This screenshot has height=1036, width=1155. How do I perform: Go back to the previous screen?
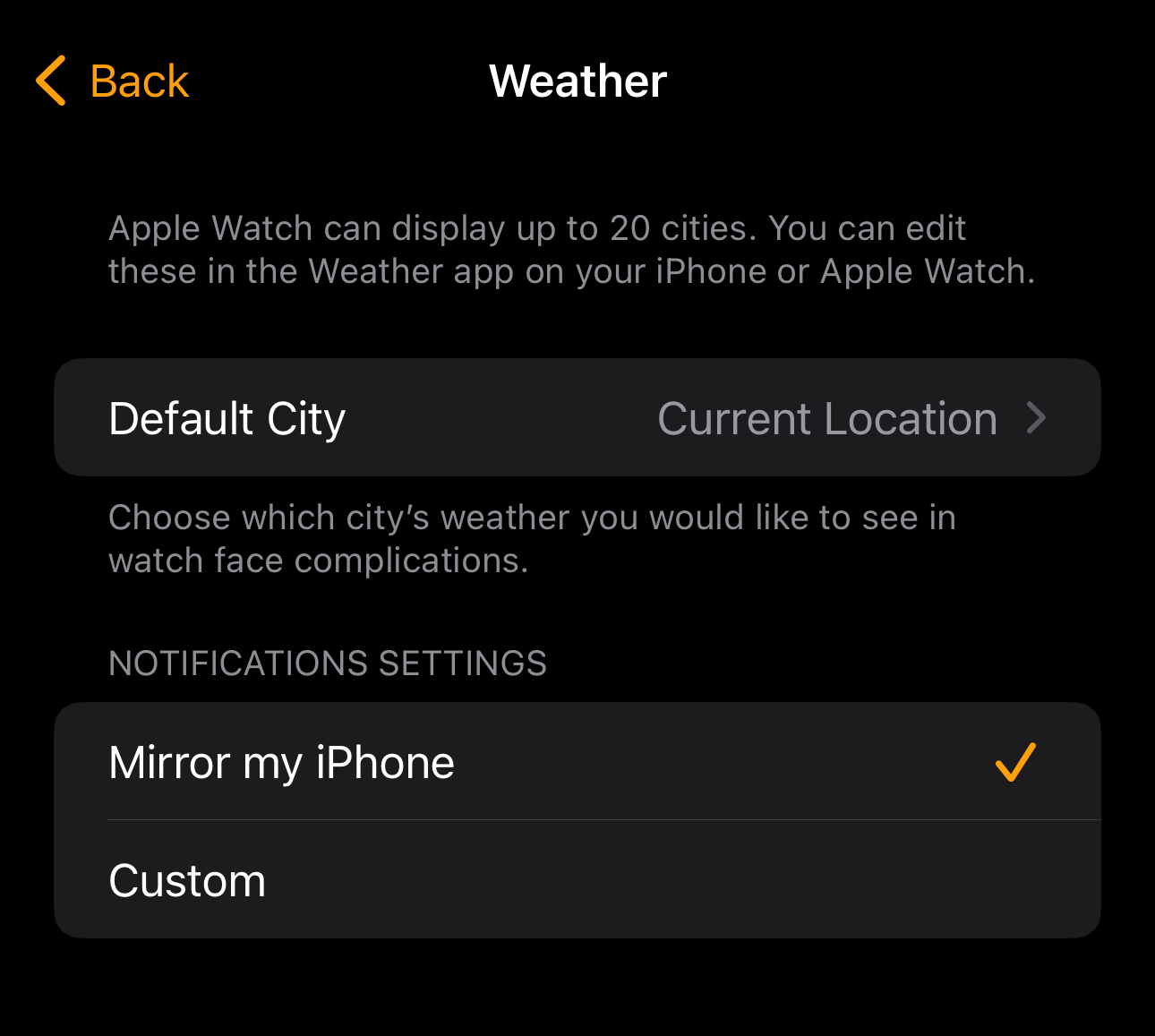point(112,81)
